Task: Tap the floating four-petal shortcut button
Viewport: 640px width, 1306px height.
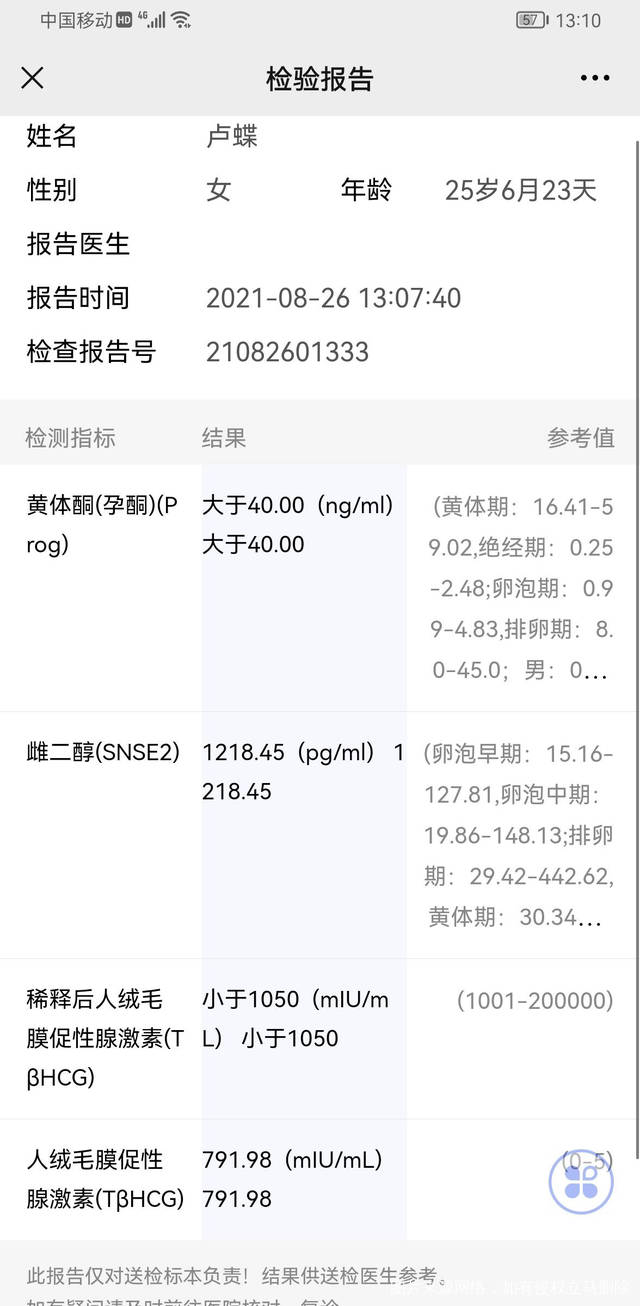Action: pos(580,1182)
